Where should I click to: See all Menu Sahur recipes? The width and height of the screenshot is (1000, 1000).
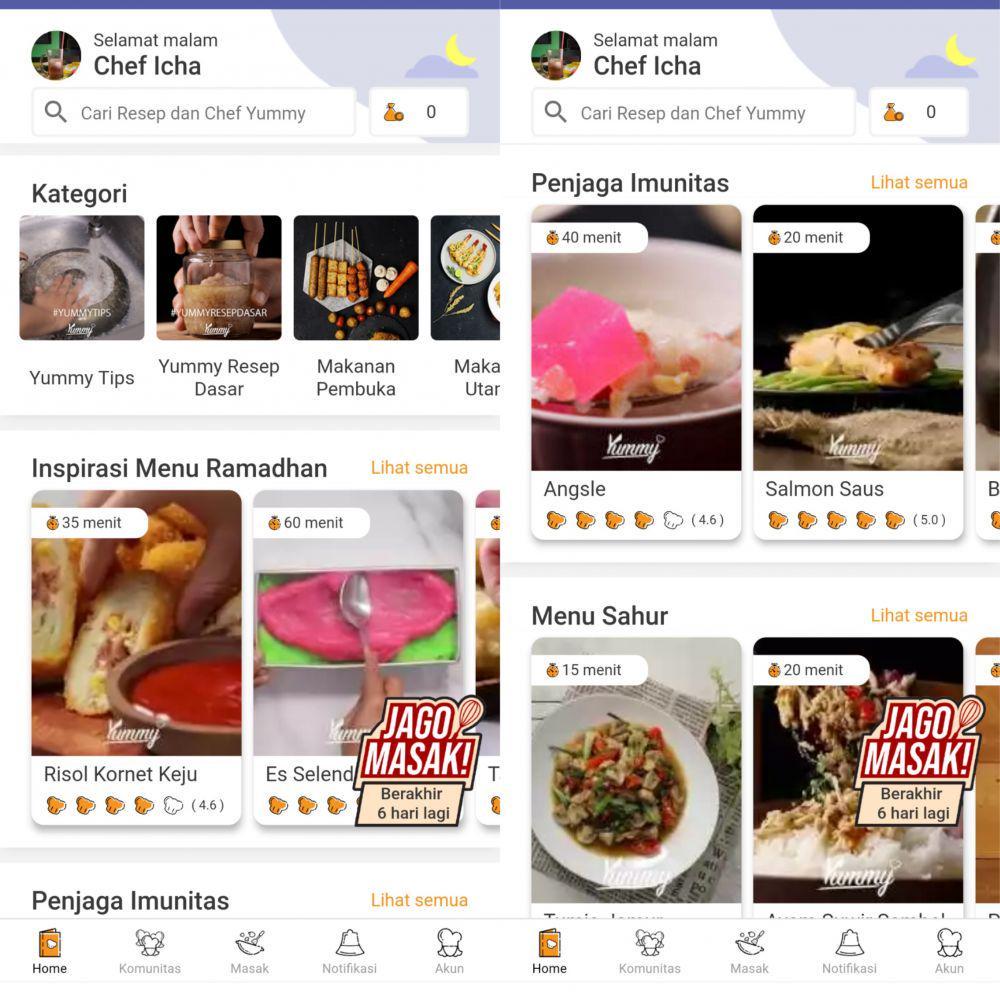[x=919, y=615]
